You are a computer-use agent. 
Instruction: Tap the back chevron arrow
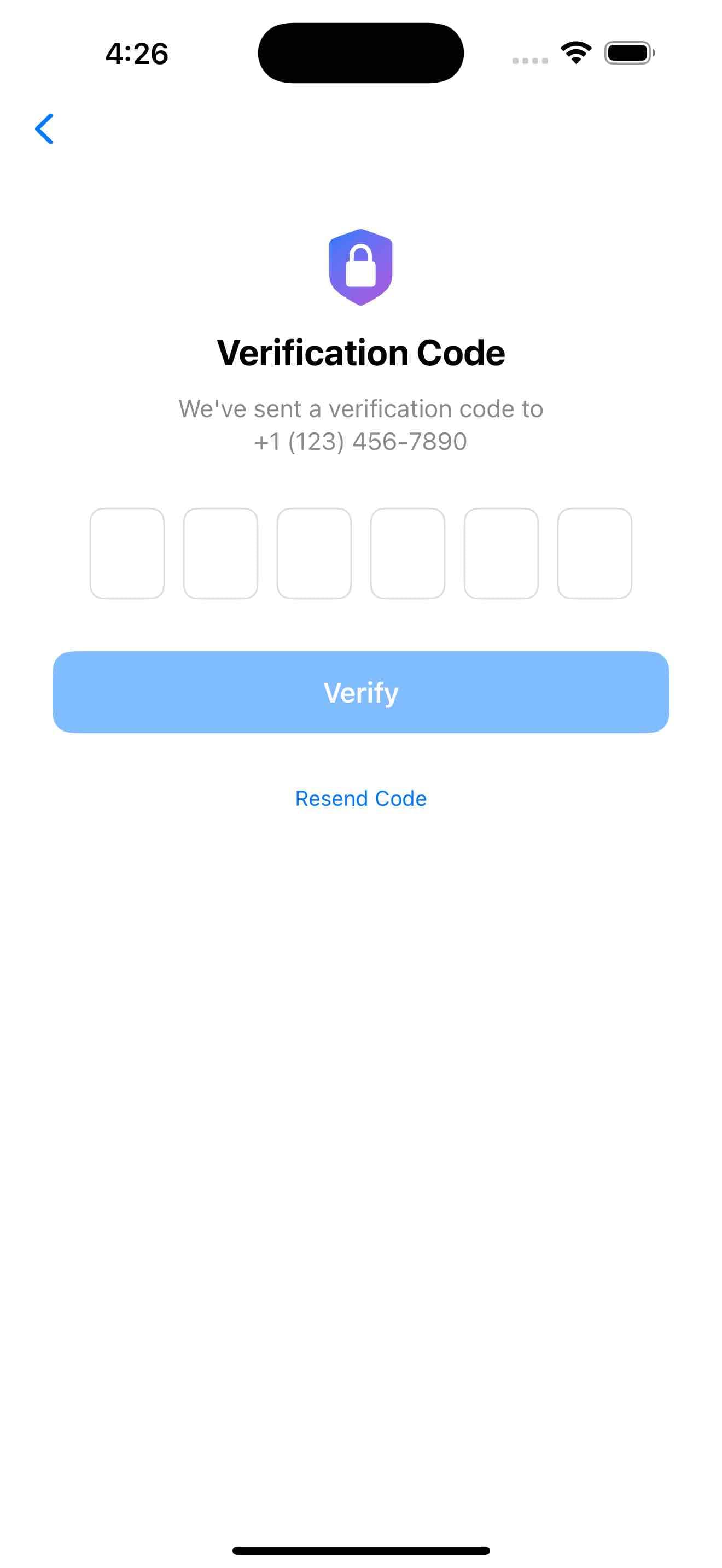(44, 129)
